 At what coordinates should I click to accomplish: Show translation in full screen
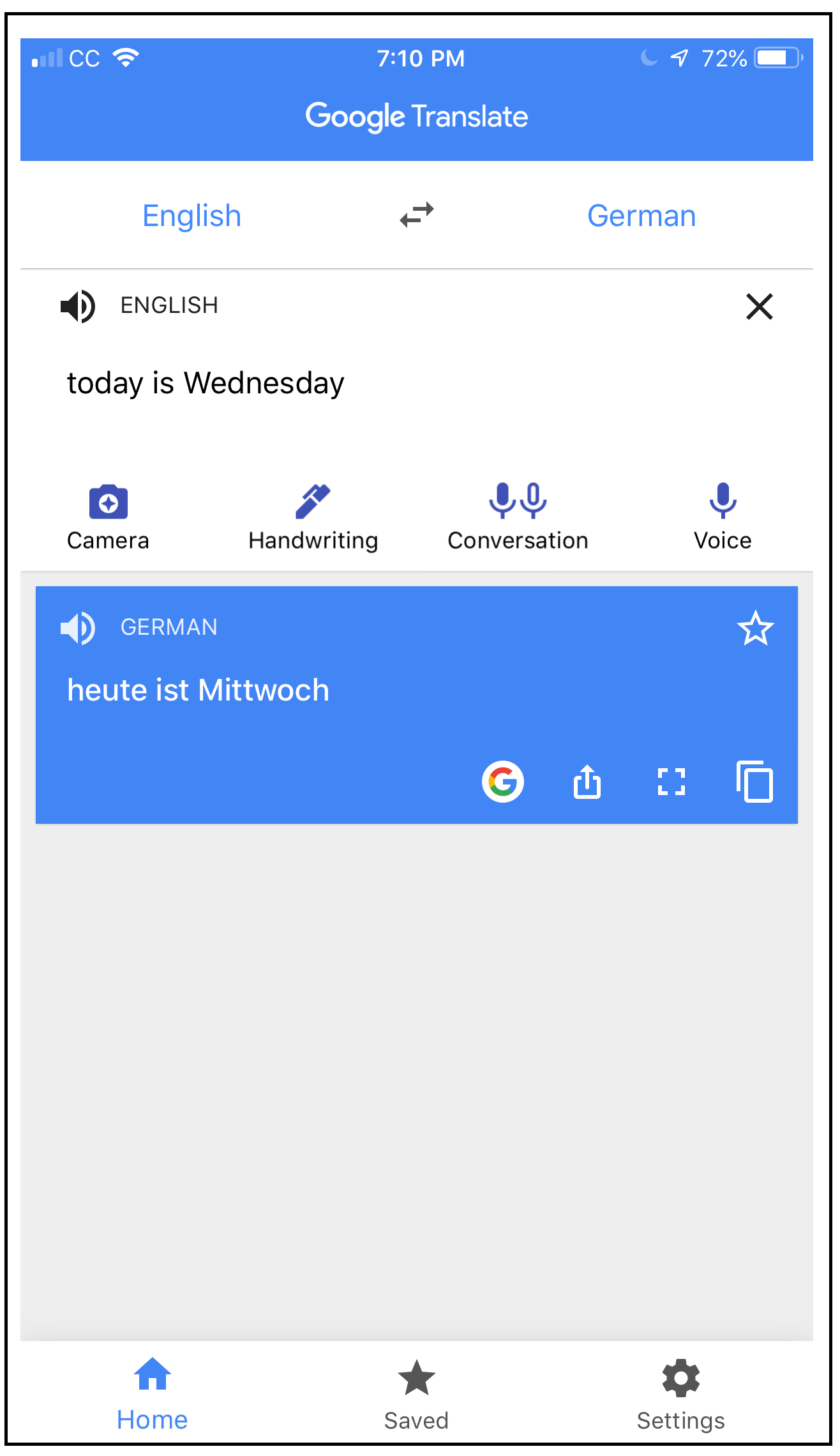671,782
